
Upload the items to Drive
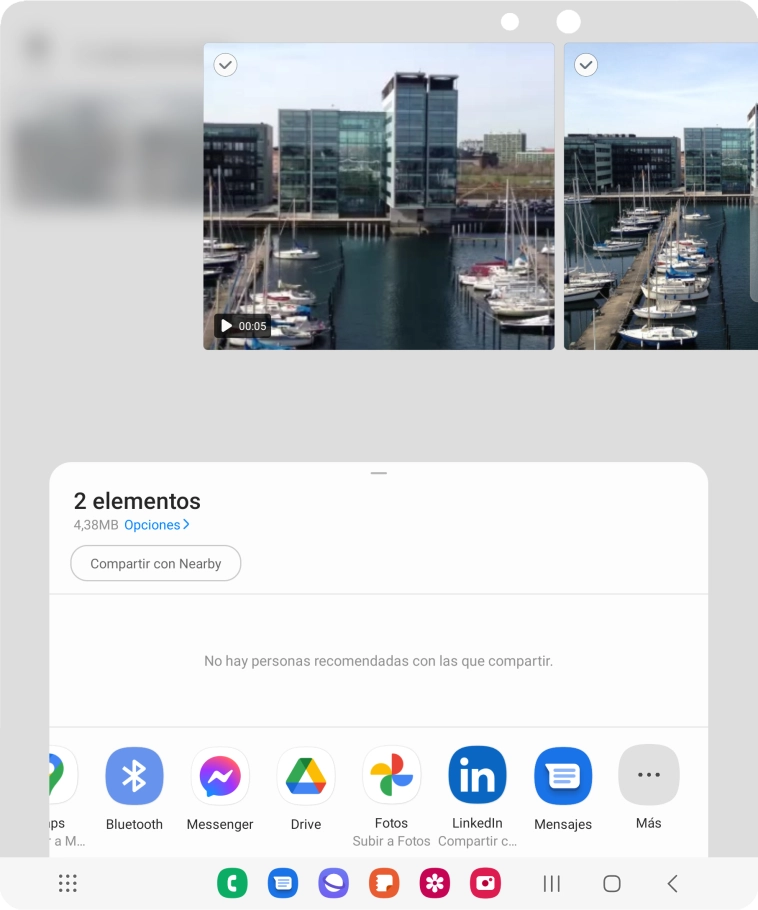[x=306, y=777]
